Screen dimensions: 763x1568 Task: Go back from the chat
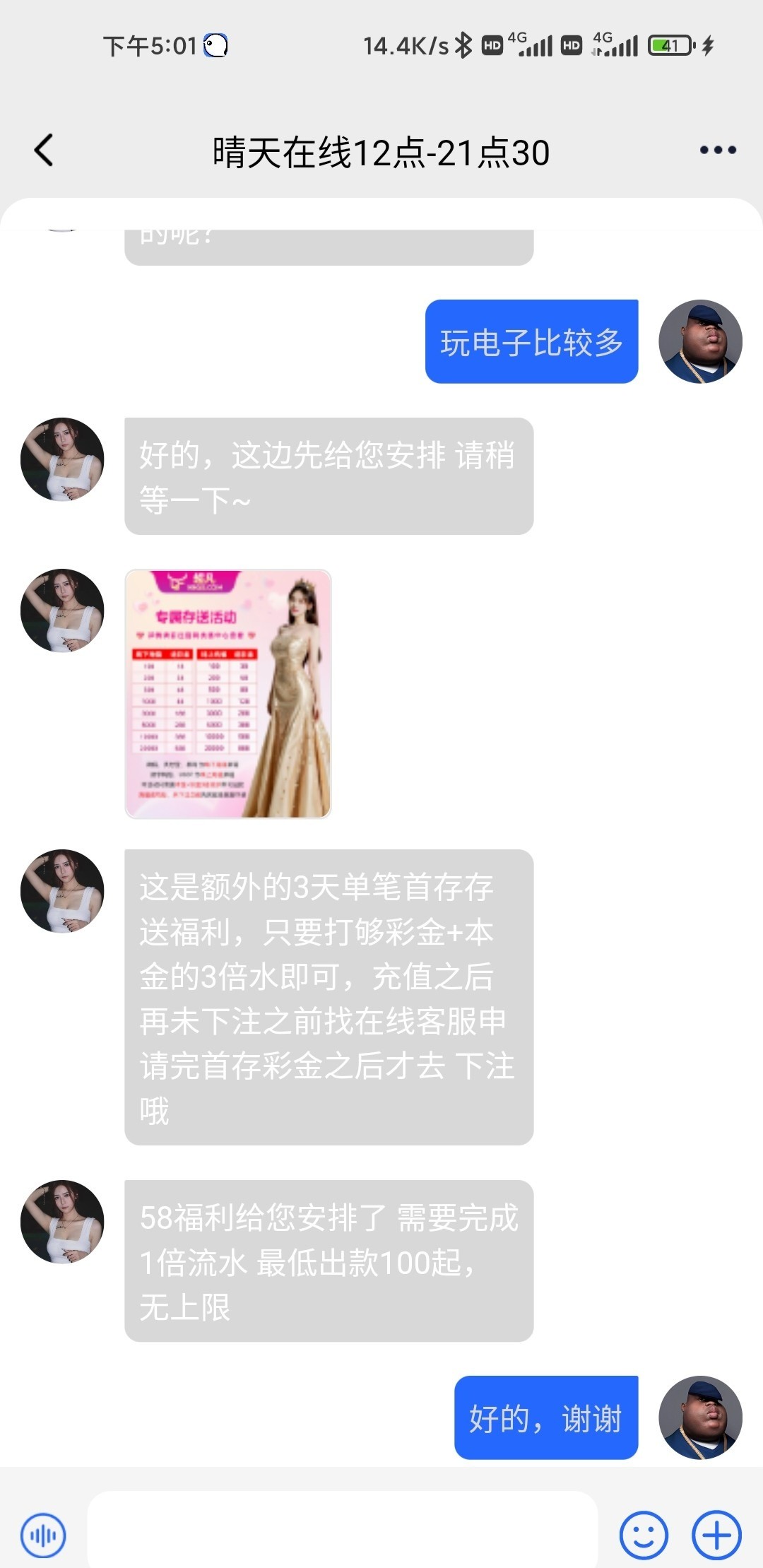pos(44,151)
